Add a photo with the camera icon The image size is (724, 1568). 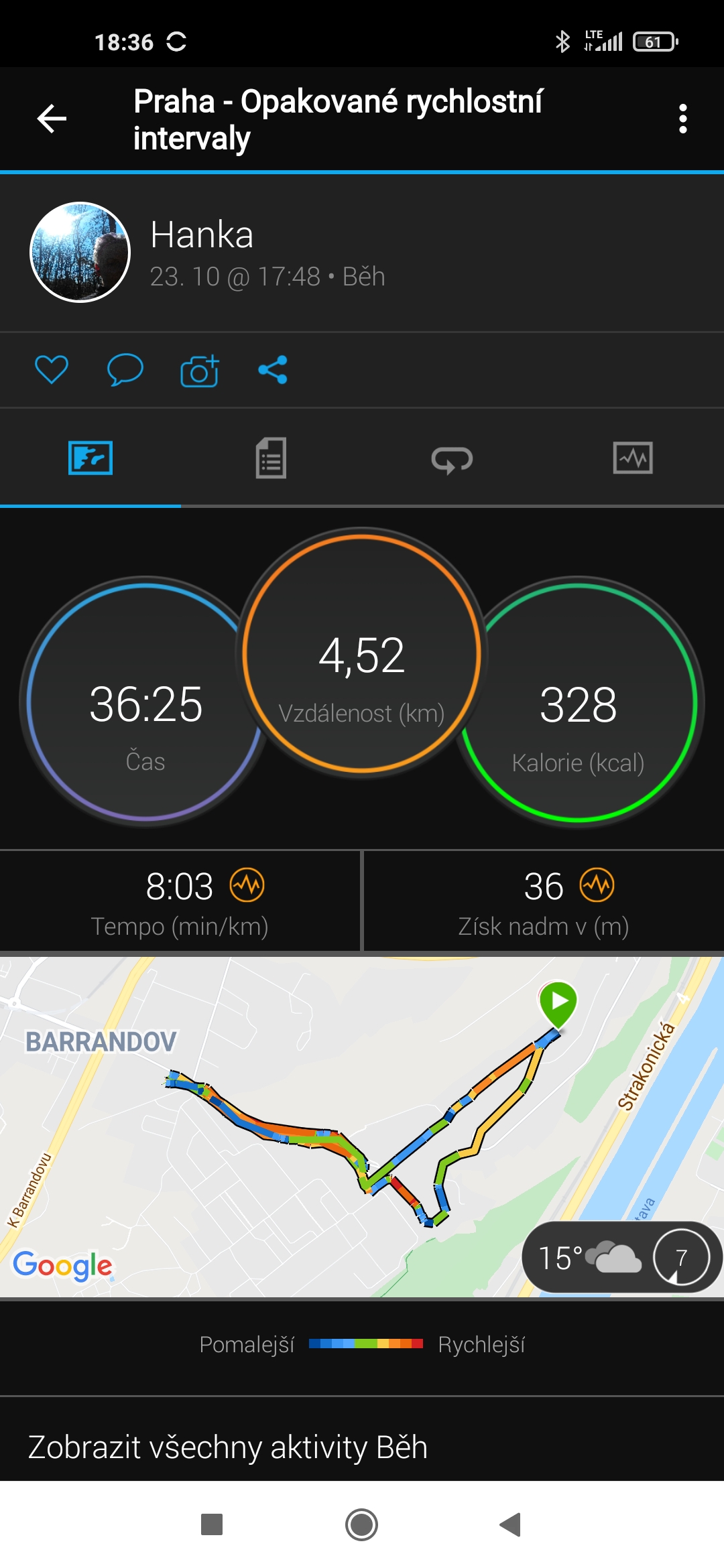coord(200,370)
